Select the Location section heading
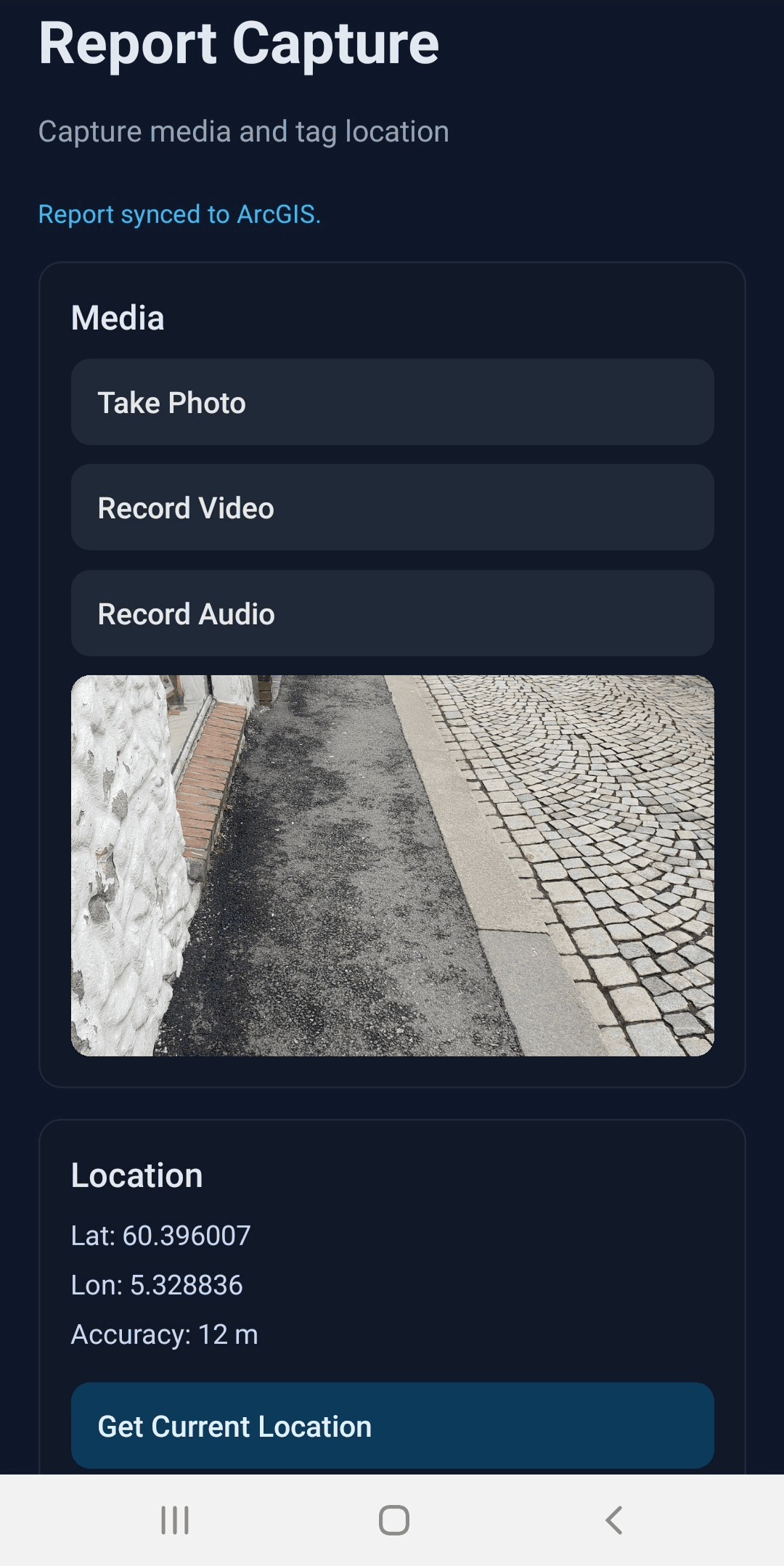Image resolution: width=784 pixels, height=1566 pixels. pyautogui.click(x=136, y=1174)
